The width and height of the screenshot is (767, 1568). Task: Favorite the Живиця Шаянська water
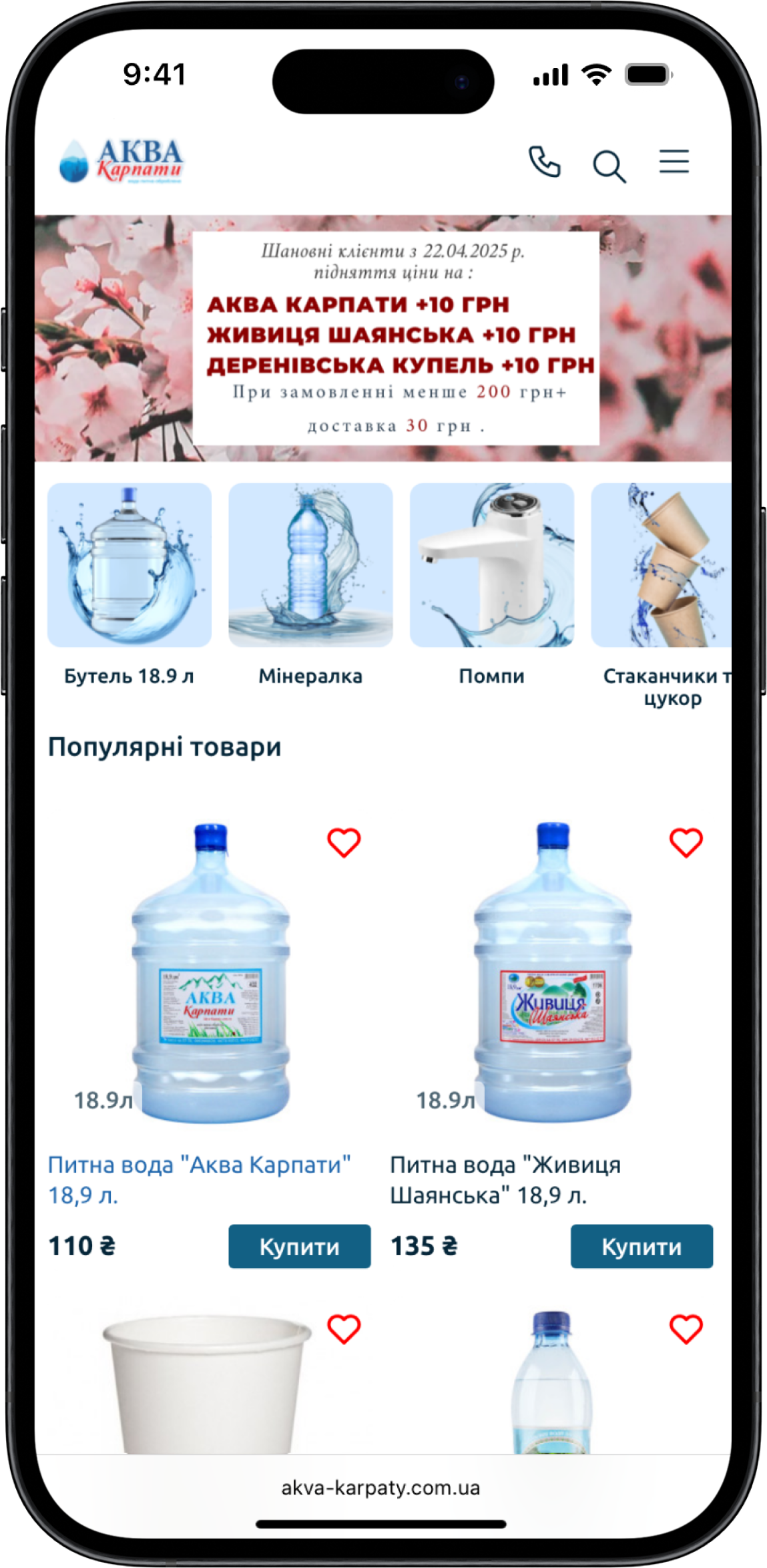[x=686, y=843]
